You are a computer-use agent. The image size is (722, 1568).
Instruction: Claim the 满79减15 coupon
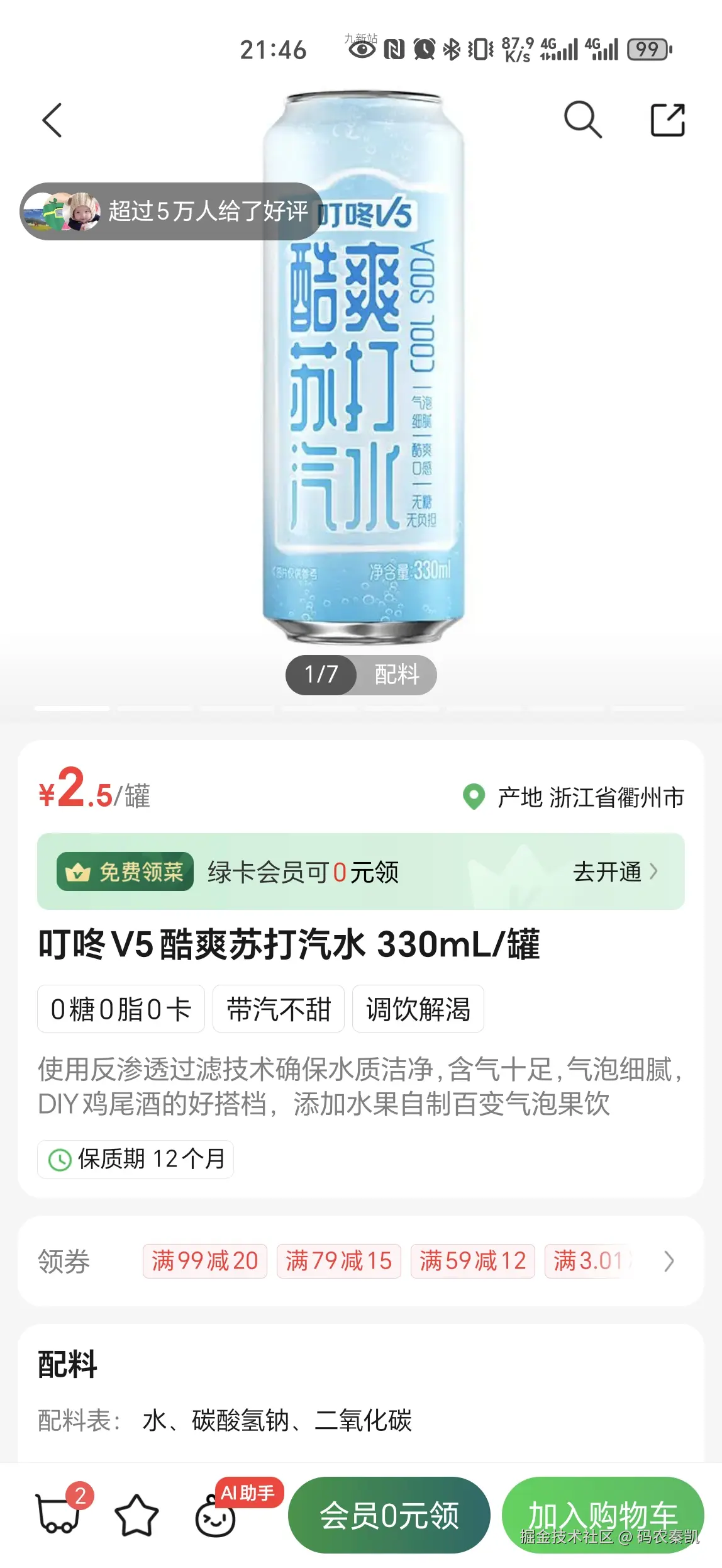coord(339,1261)
